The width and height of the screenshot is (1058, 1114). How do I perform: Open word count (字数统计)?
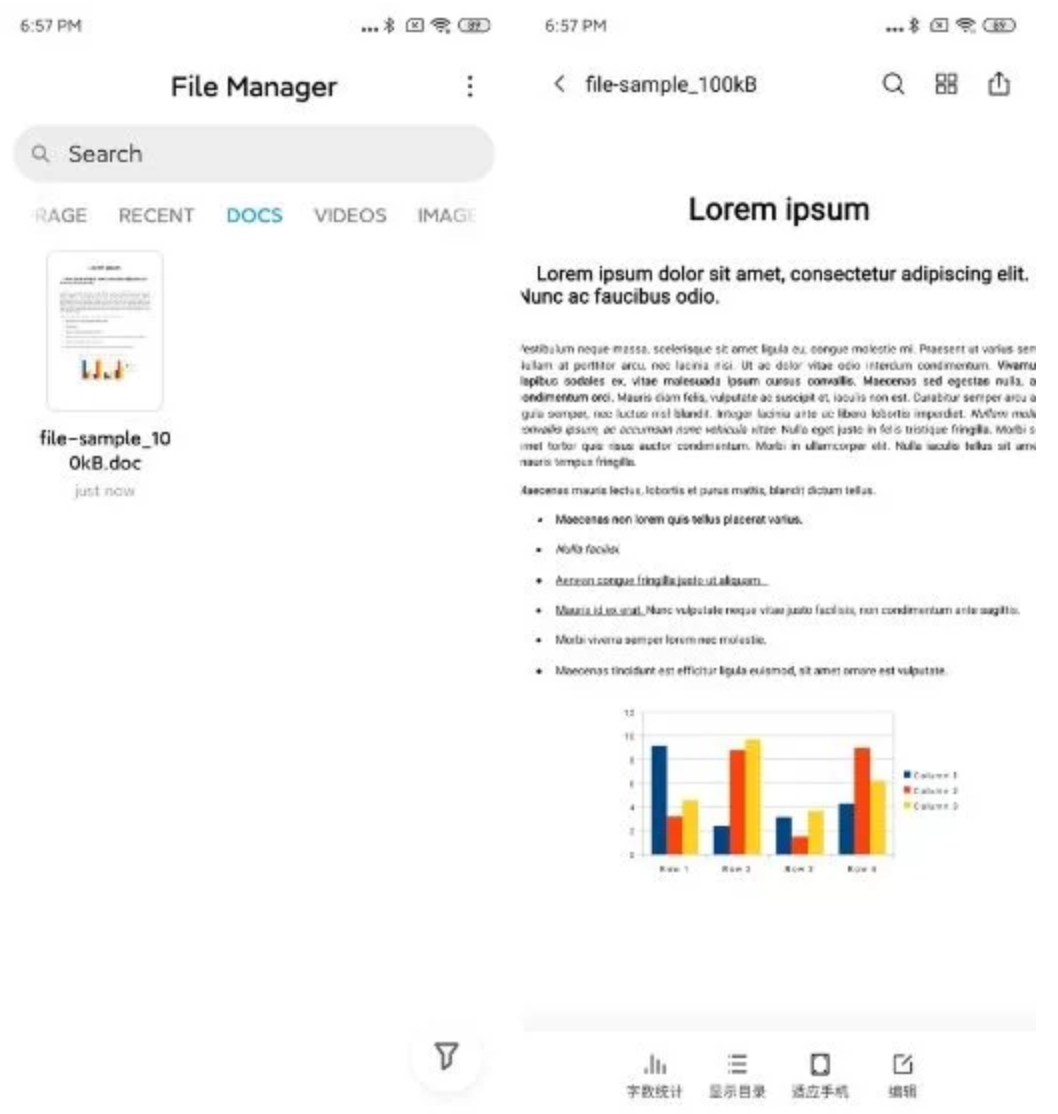pyautogui.click(x=654, y=1075)
